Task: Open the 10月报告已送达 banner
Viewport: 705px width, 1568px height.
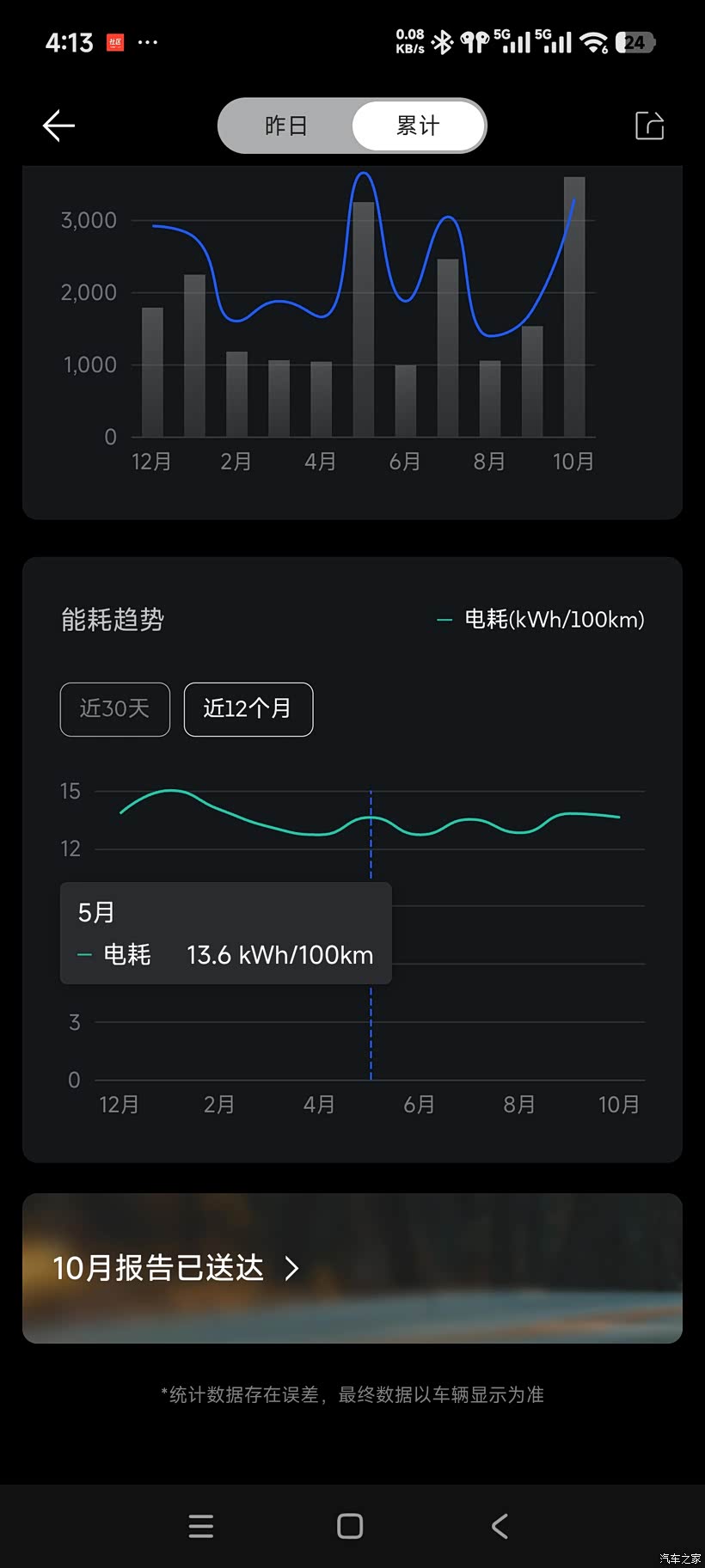Action: tap(352, 1268)
